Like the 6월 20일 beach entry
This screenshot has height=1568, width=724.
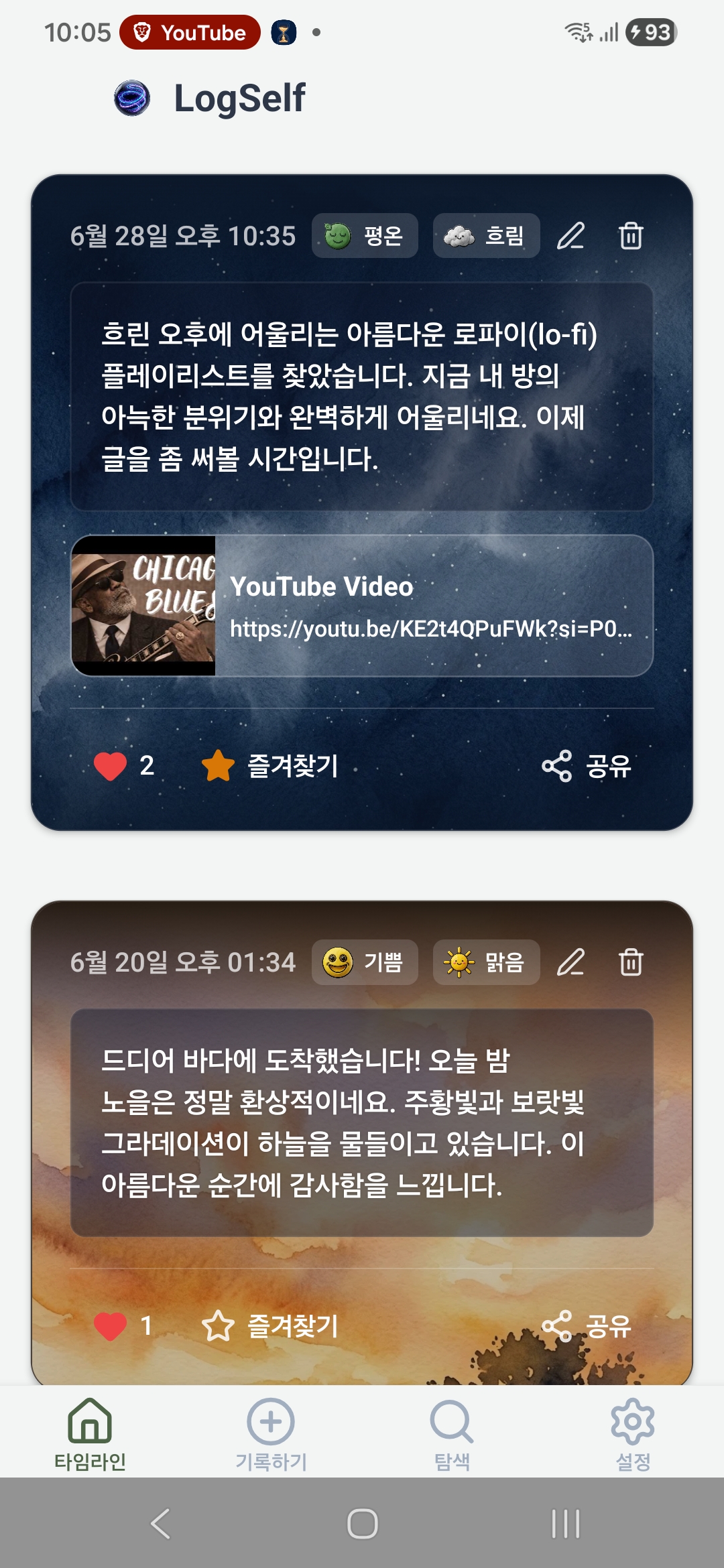(x=124, y=1326)
